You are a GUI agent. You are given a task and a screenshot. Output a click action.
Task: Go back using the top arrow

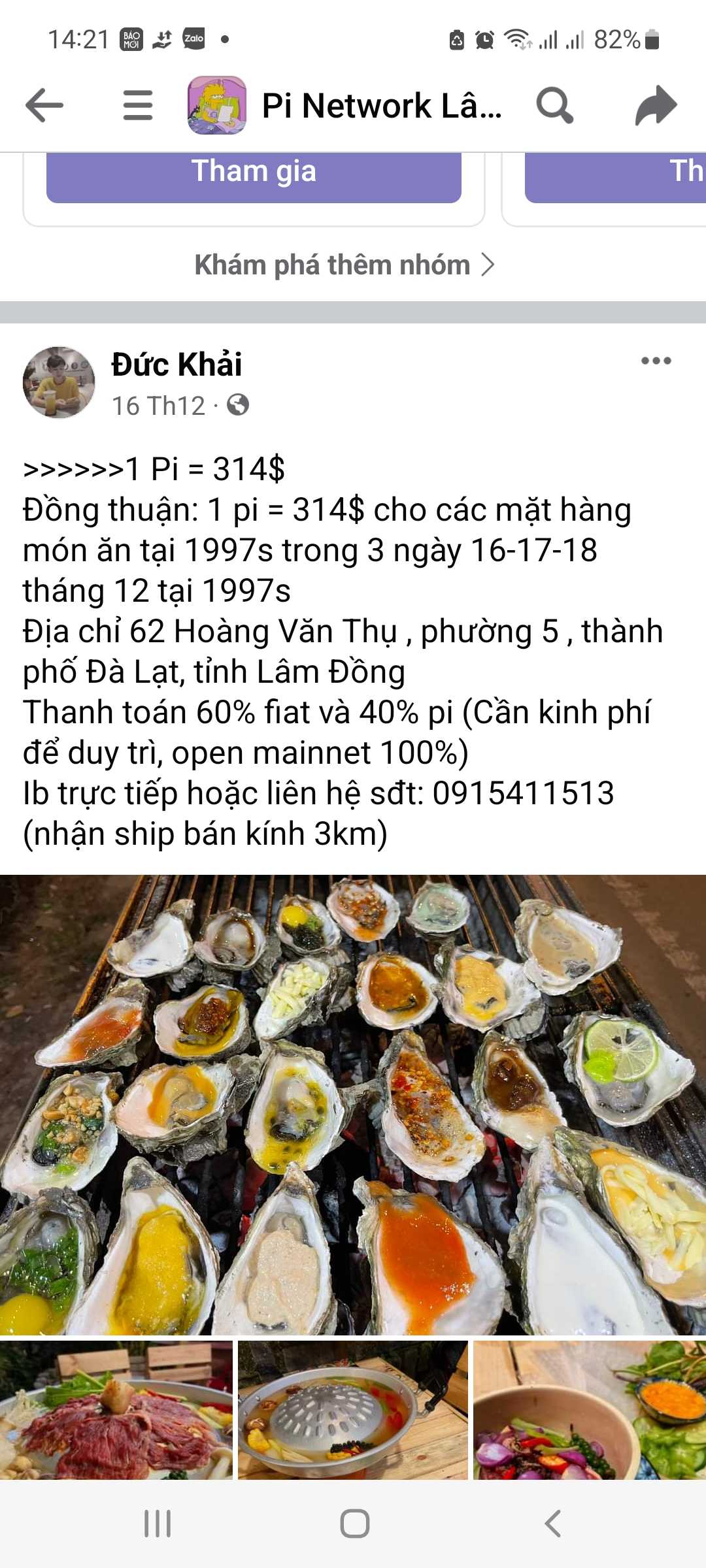coord(44,105)
